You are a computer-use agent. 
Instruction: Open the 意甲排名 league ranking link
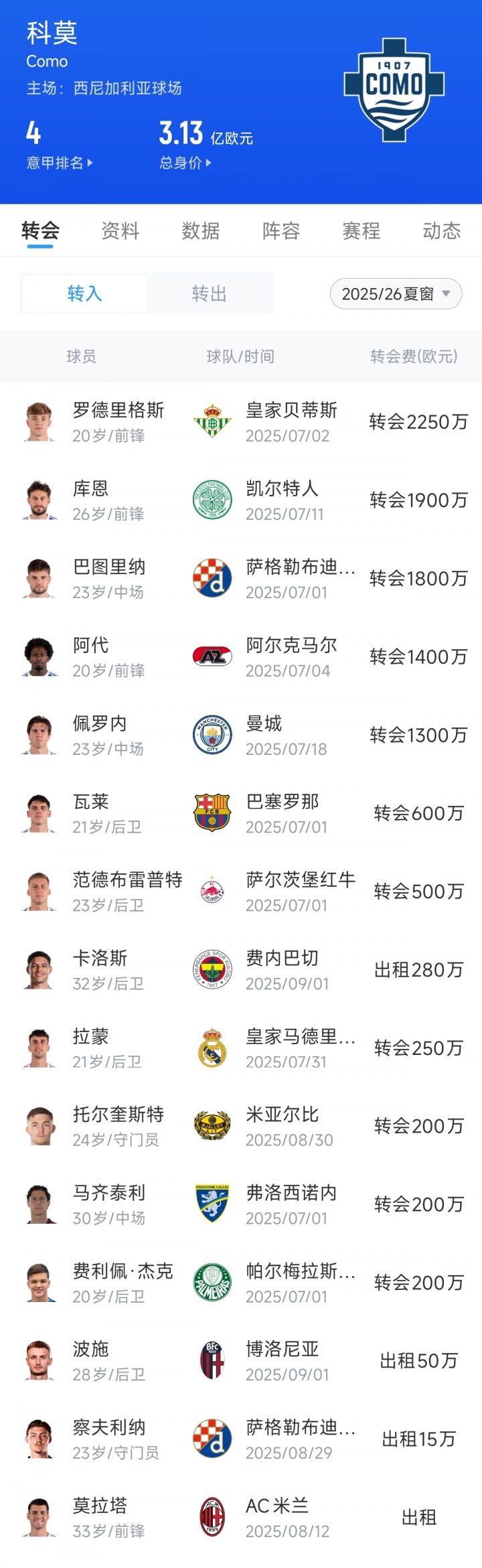tap(59, 163)
